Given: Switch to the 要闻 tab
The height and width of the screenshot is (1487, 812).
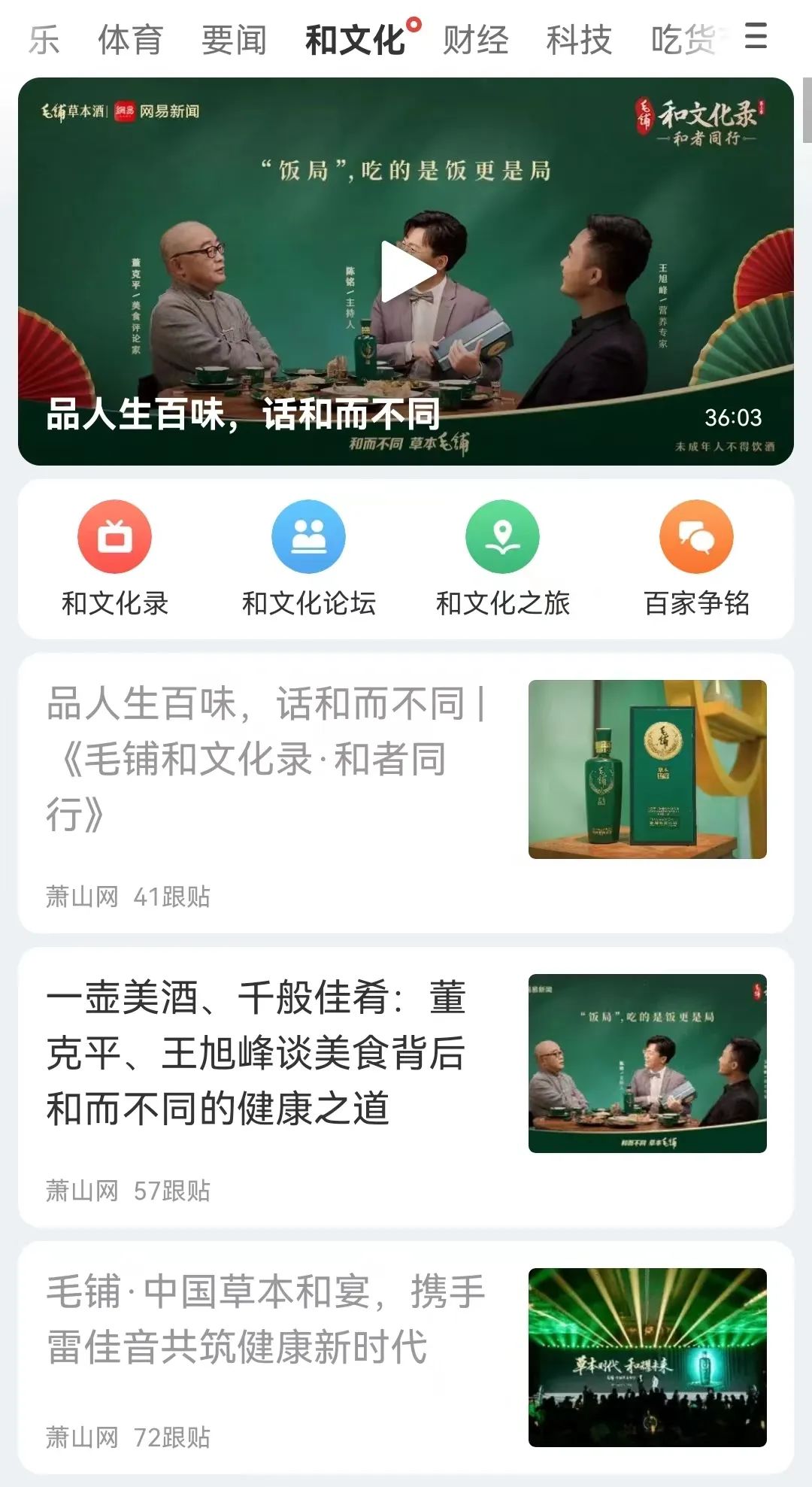Looking at the screenshot, I should 234,40.
